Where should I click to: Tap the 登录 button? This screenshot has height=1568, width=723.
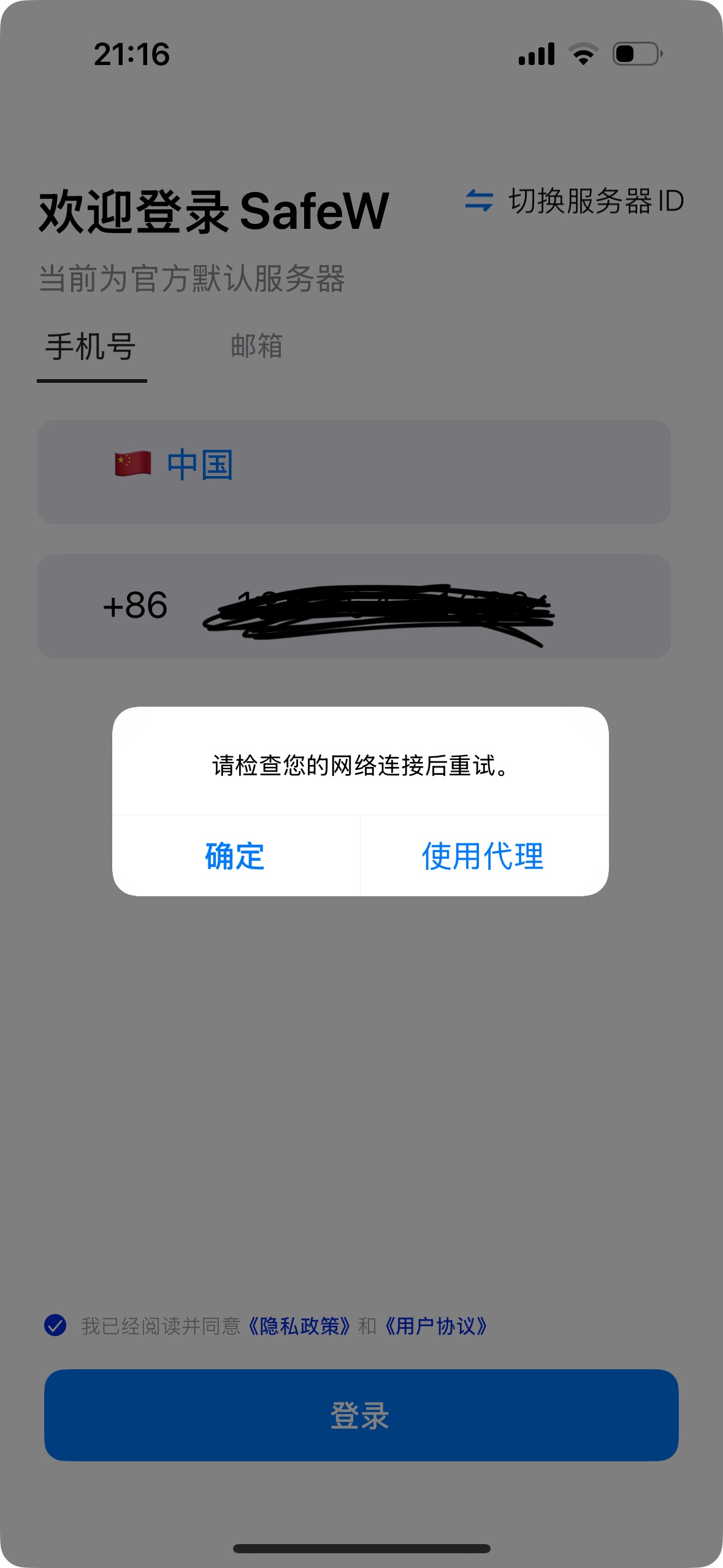pos(361,1415)
